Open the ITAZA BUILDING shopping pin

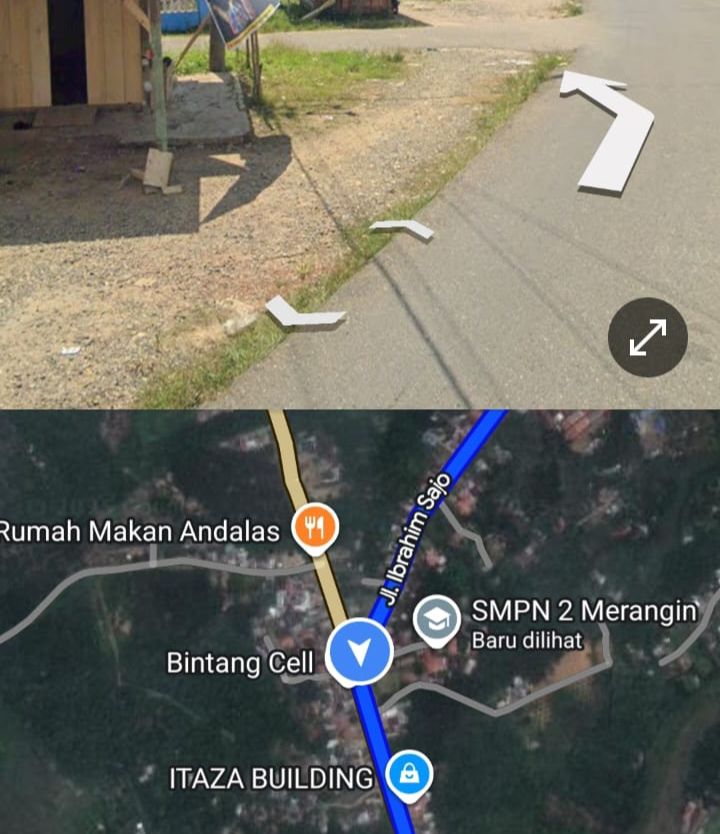pyautogui.click(x=409, y=775)
